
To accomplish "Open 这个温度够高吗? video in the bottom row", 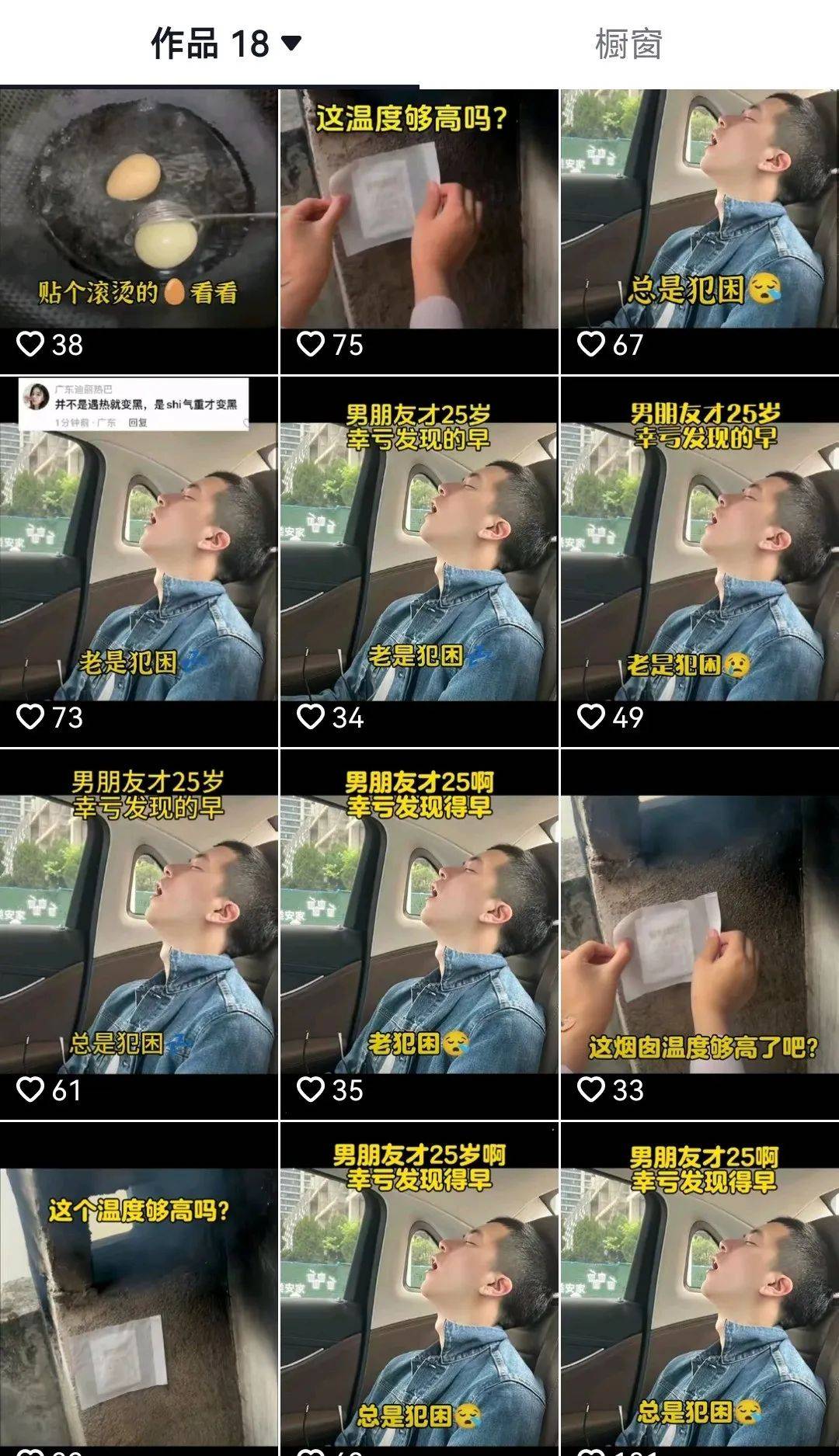I will pos(138,1289).
